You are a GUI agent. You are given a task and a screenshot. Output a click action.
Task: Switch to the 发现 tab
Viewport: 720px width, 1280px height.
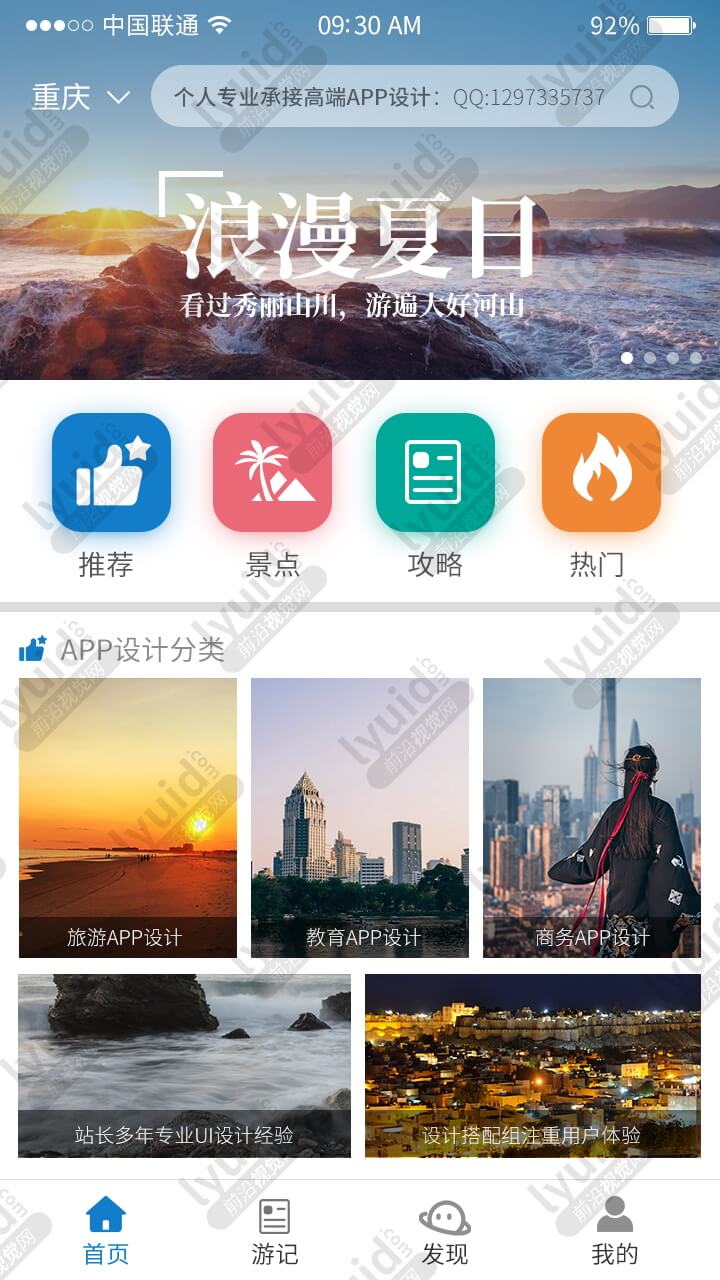point(444,1231)
